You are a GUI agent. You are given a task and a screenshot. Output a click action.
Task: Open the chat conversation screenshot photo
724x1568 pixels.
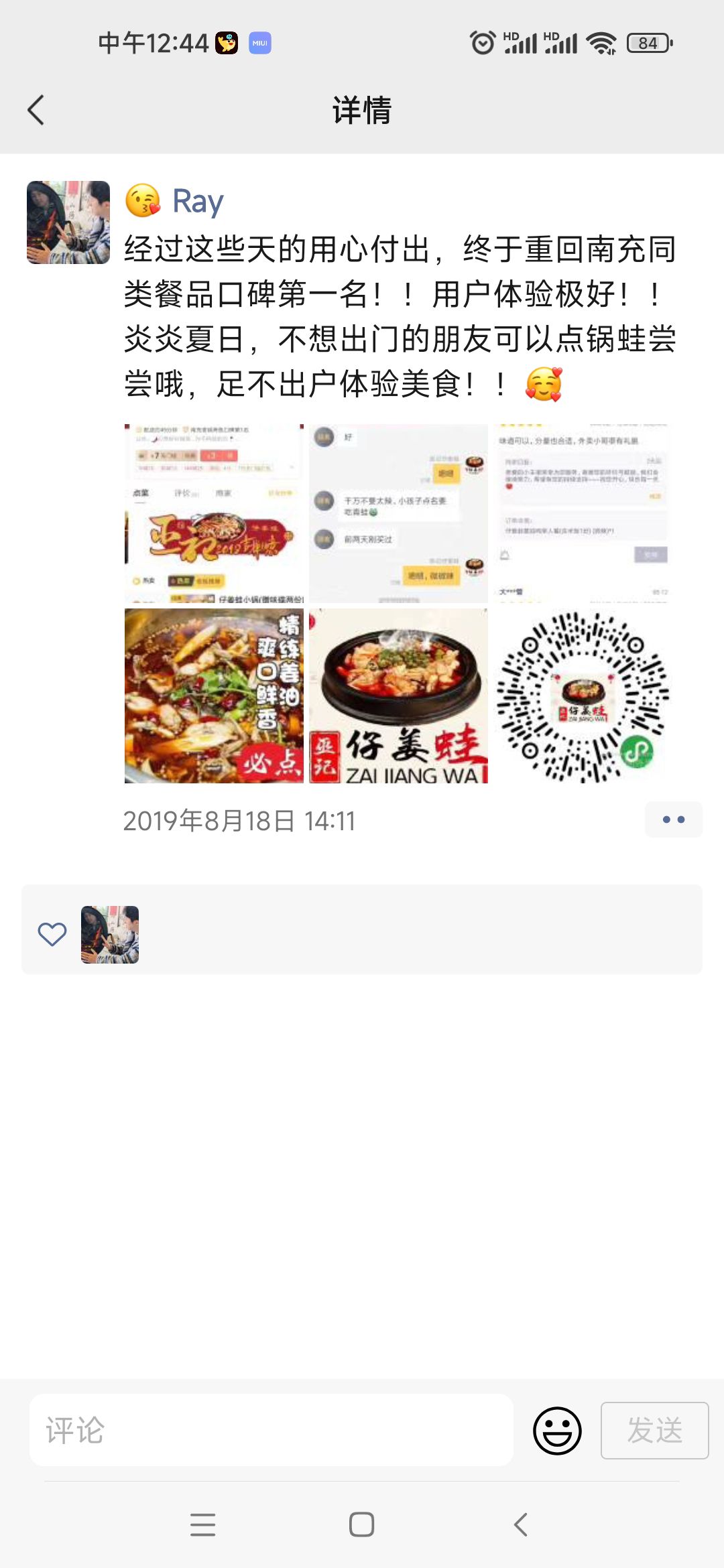pos(398,513)
